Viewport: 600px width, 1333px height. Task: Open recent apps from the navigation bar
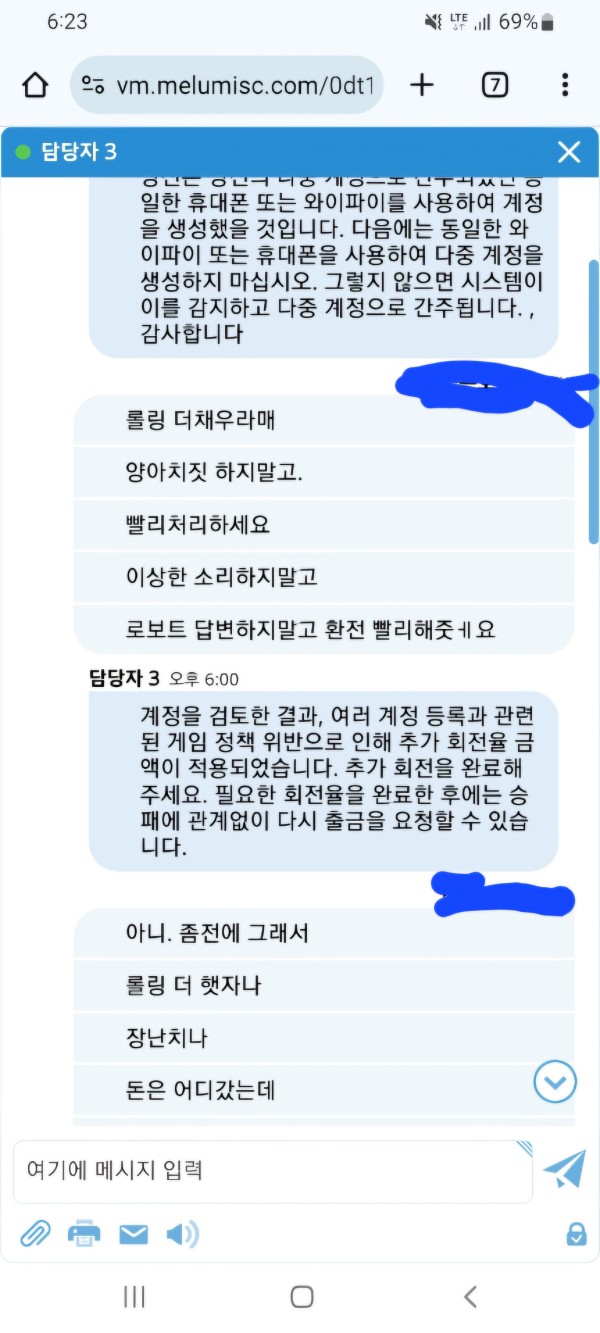click(134, 1297)
